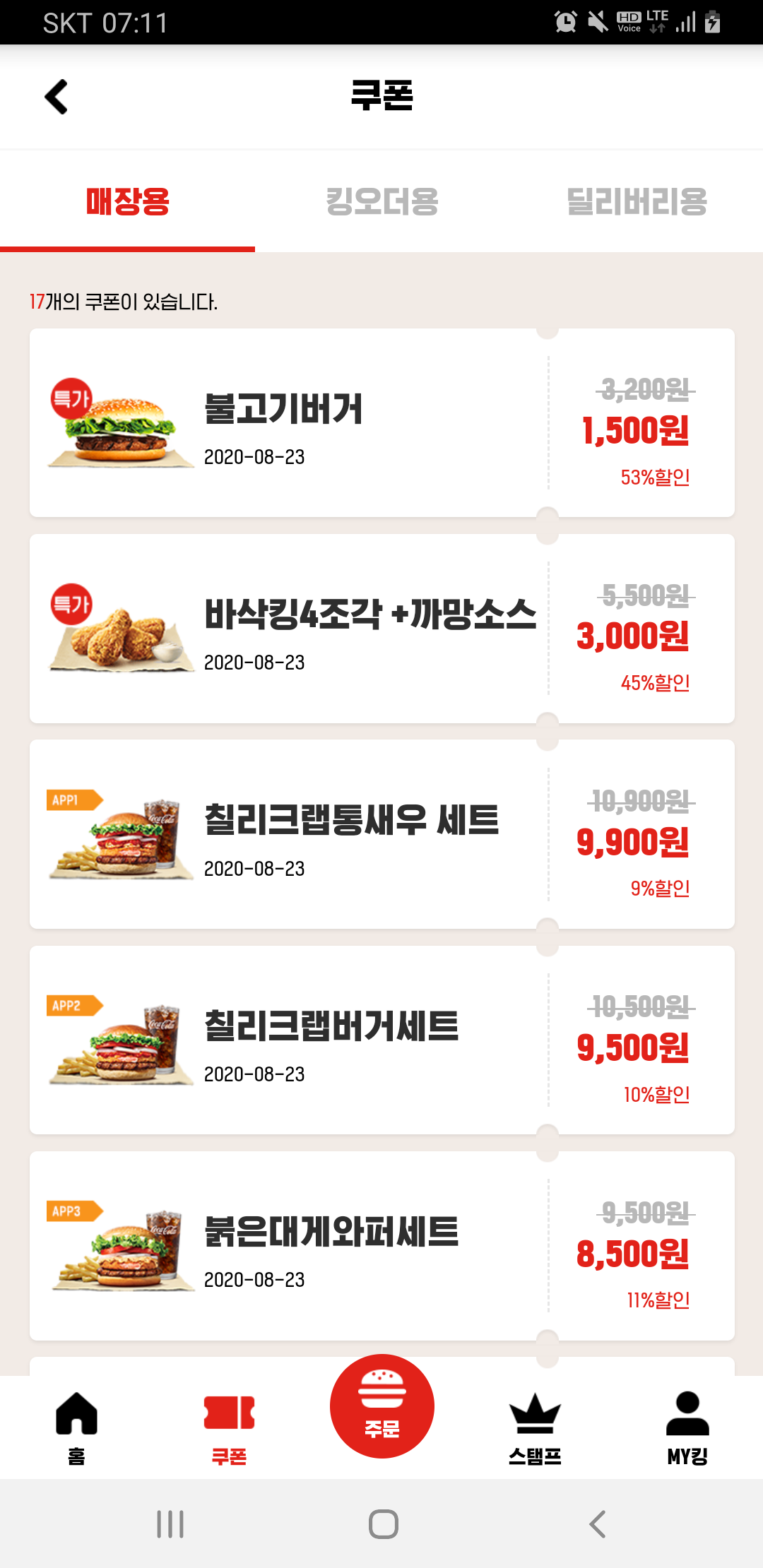View the 칠리크랩버거세트 coupon
The width and height of the screenshot is (763, 1568).
coord(381,1040)
